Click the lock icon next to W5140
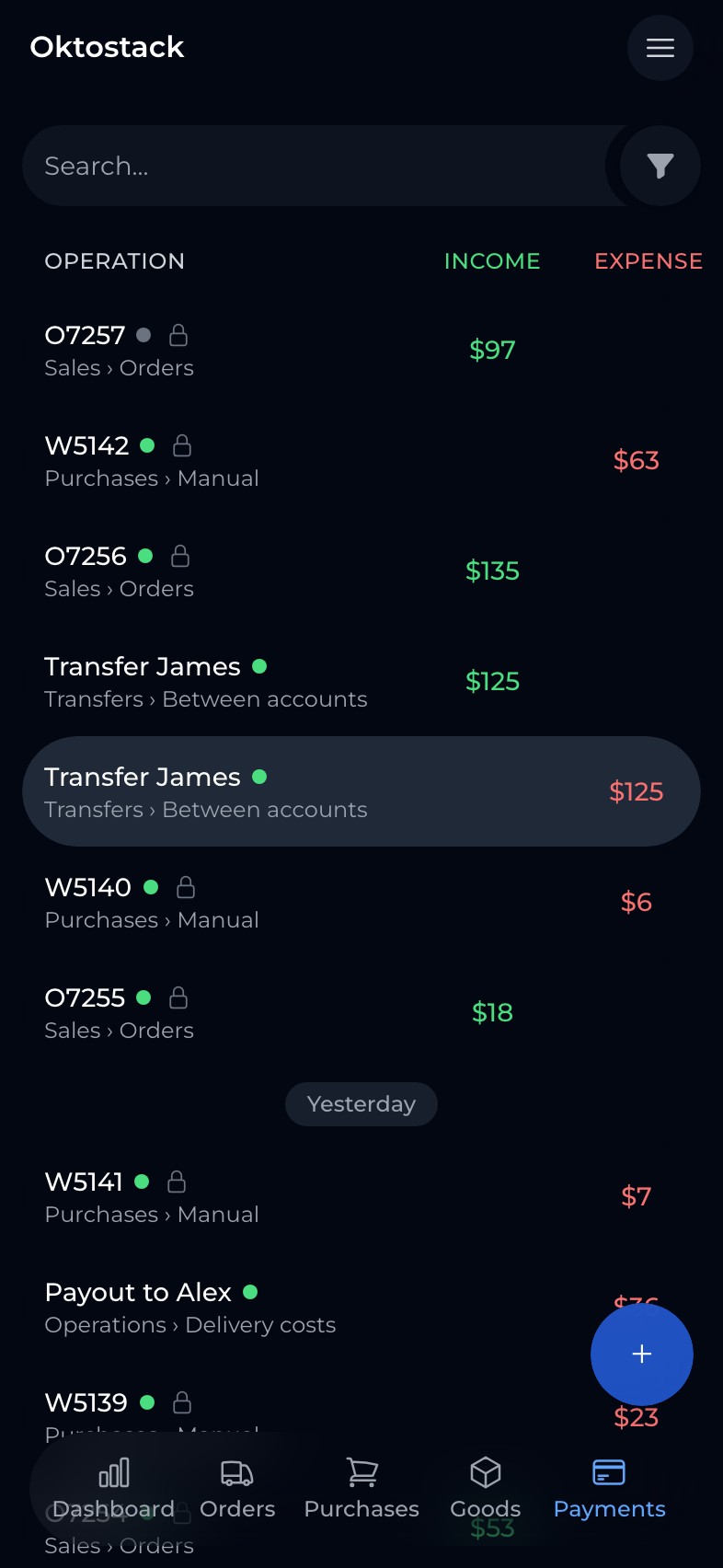The height and width of the screenshot is (1568, 723). coord(185,887)
